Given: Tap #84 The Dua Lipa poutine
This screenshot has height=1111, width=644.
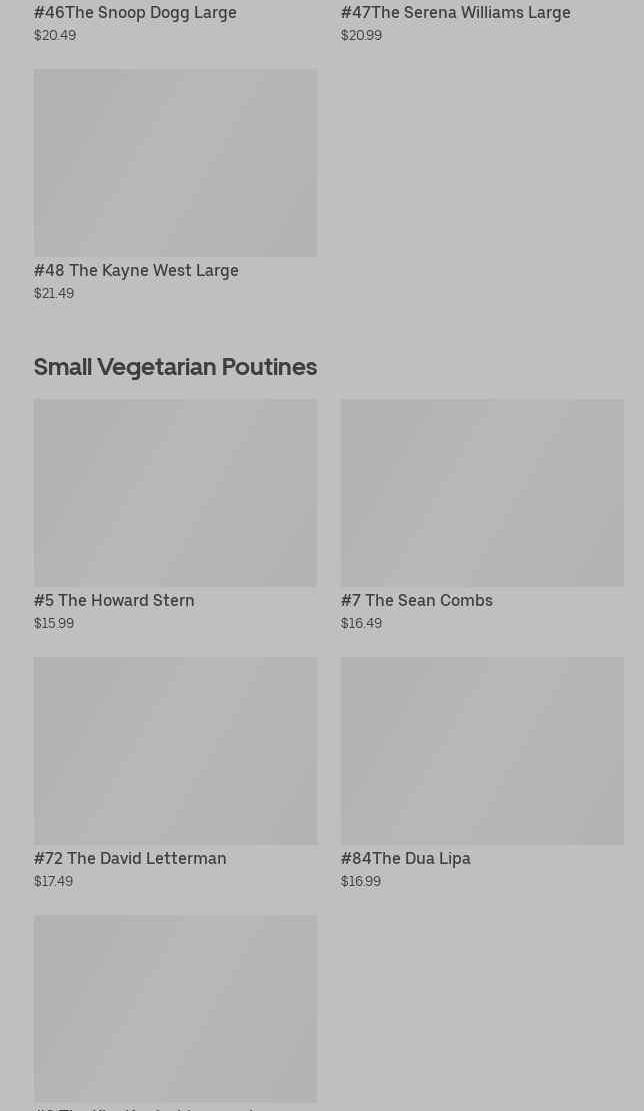Looking at the screenshot, I should tap(482, 772).
